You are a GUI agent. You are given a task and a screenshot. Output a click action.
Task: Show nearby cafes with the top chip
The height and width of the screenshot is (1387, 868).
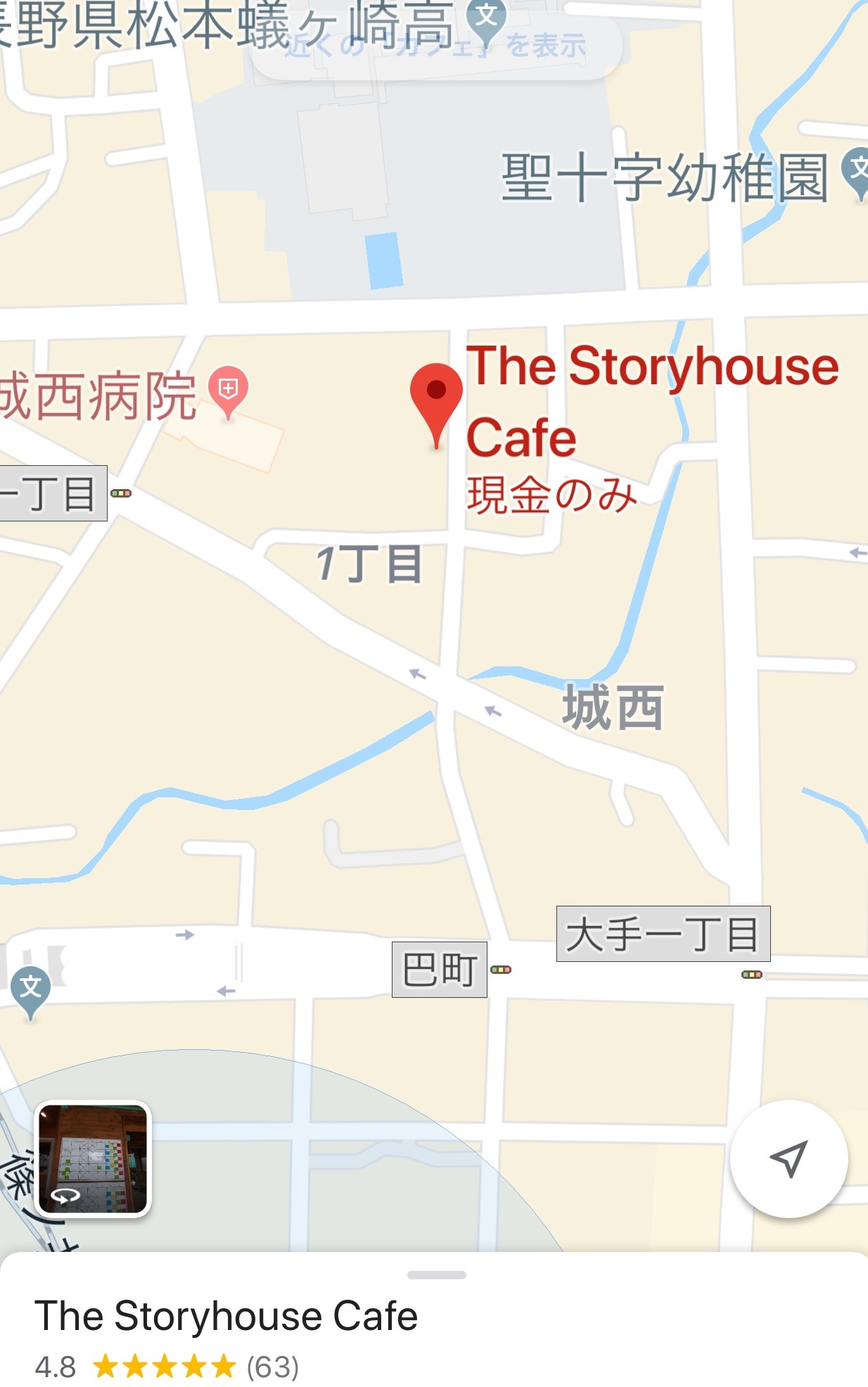coord(435,46)
